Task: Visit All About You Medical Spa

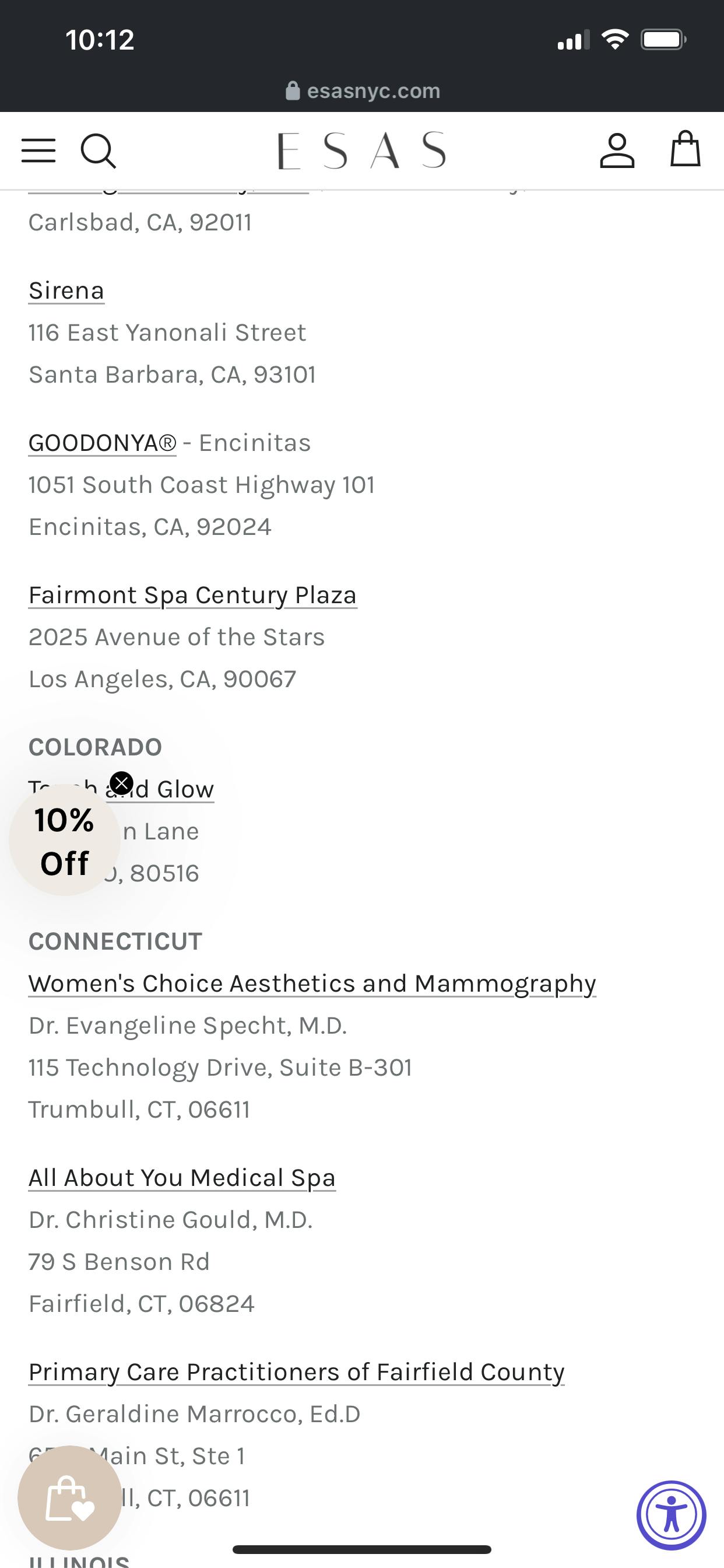Action: pos(182,1178)
